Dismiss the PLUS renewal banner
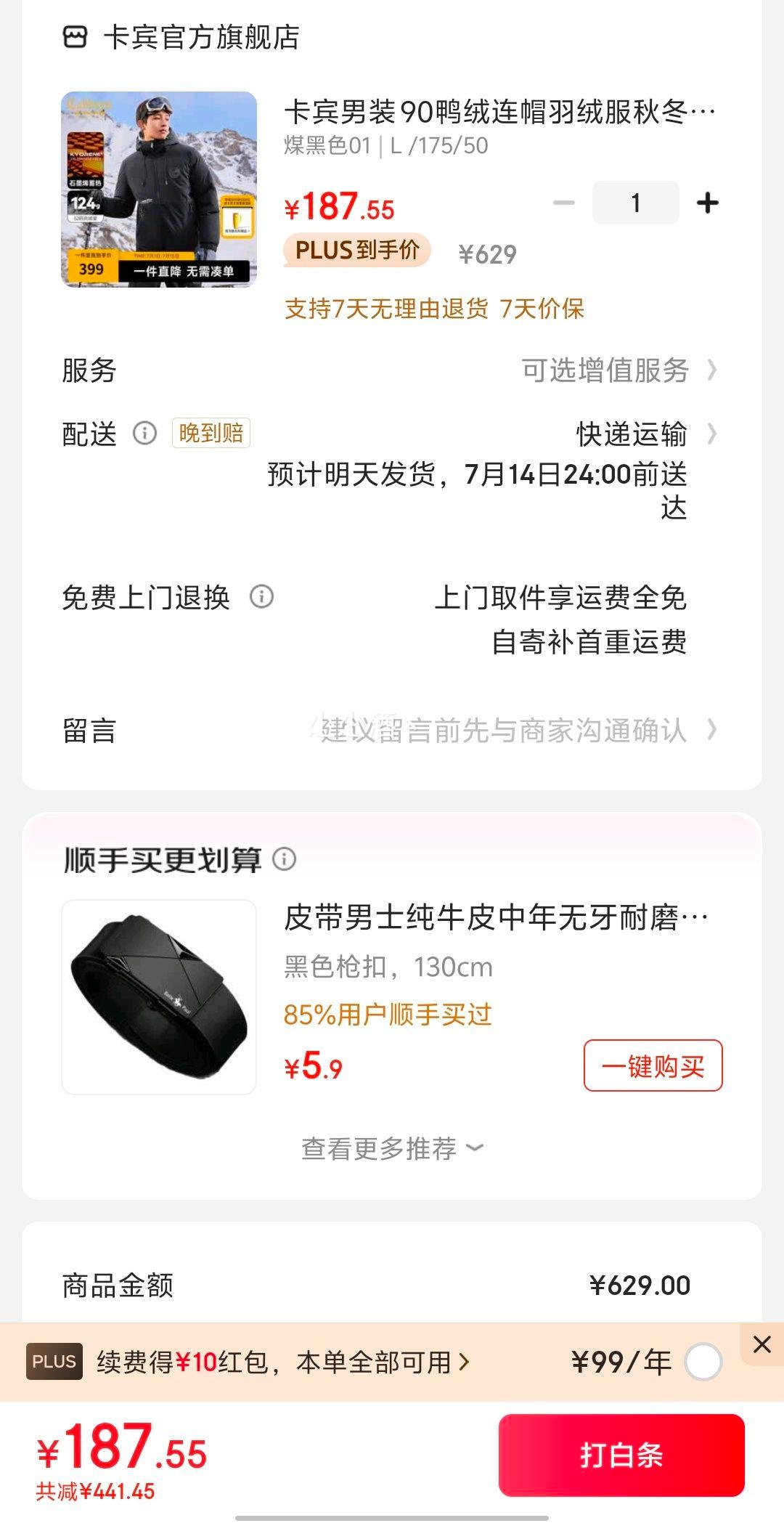The width and height of the screenshot is (784, 1523). pyautogui.click(x=761, y=1344)
